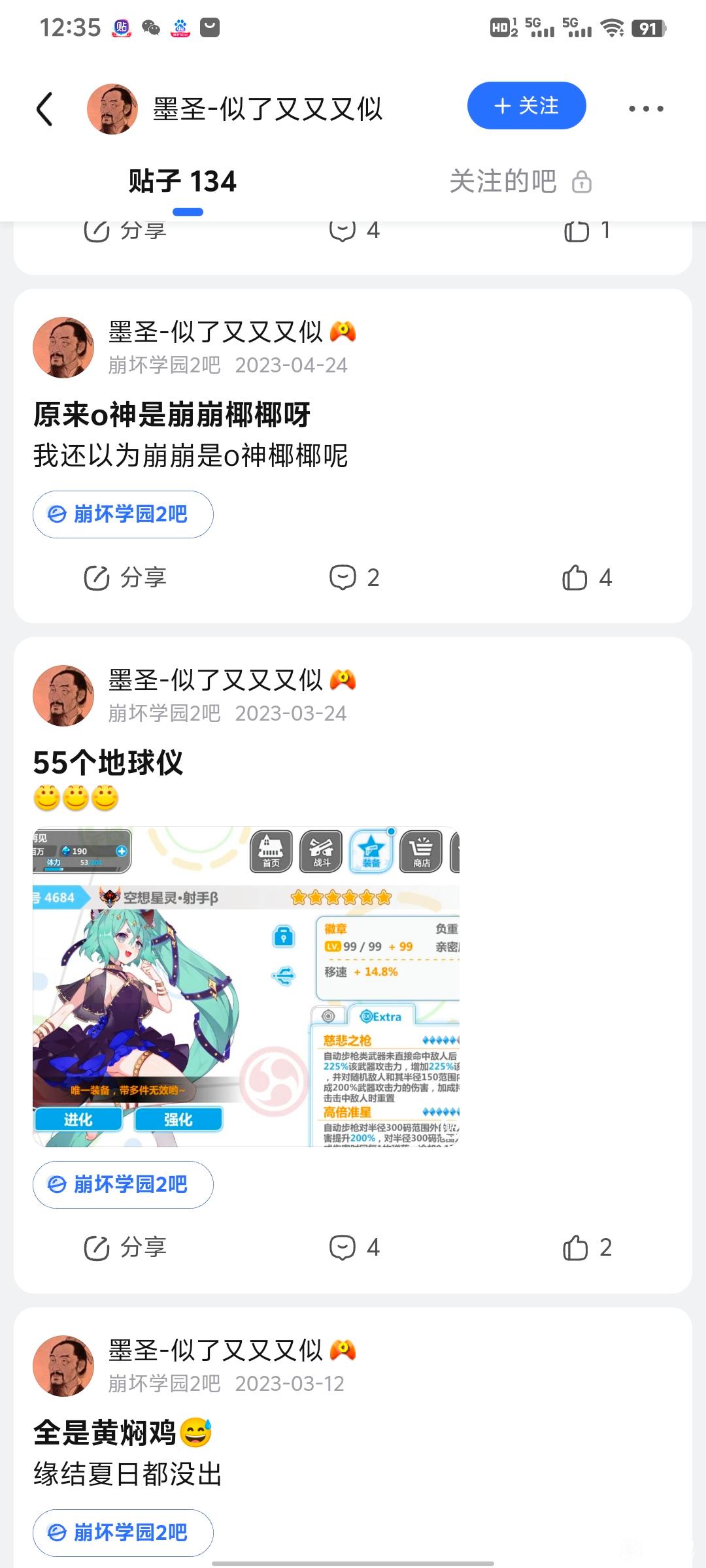The height and width of the screenshot is (1568, 706).
Task: Open the game screenshot in the 55个地球仪 post
Action: coord(246,987)
